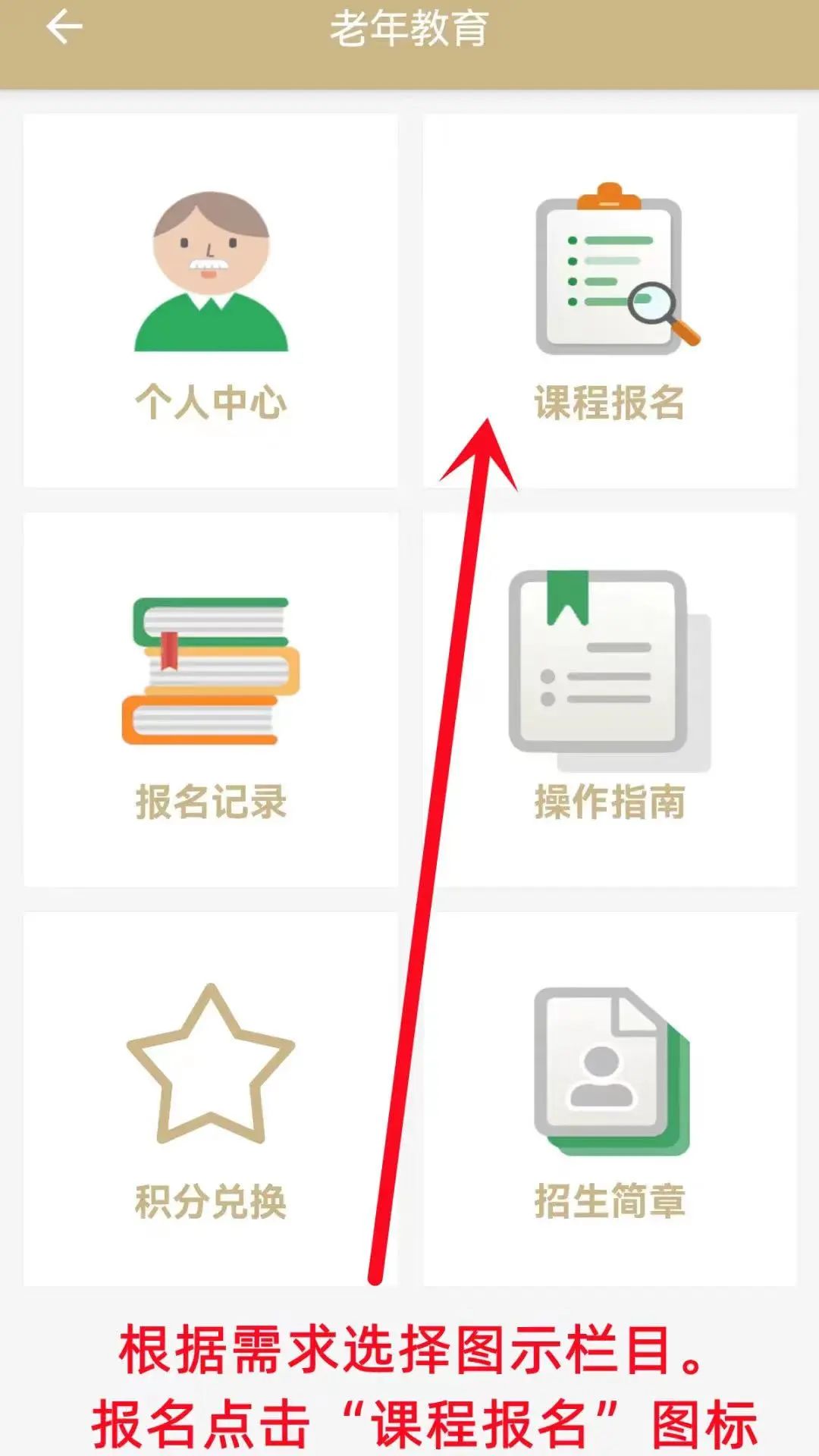Go back using the top-left arrow

tap(64, 28)
